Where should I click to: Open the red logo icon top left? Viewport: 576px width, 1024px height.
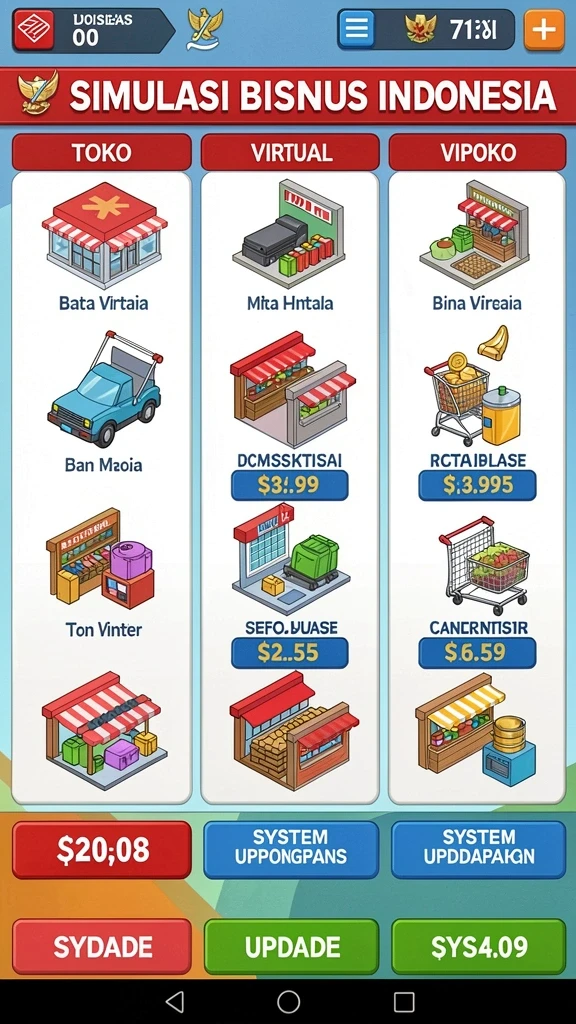[x=34, y=29]
